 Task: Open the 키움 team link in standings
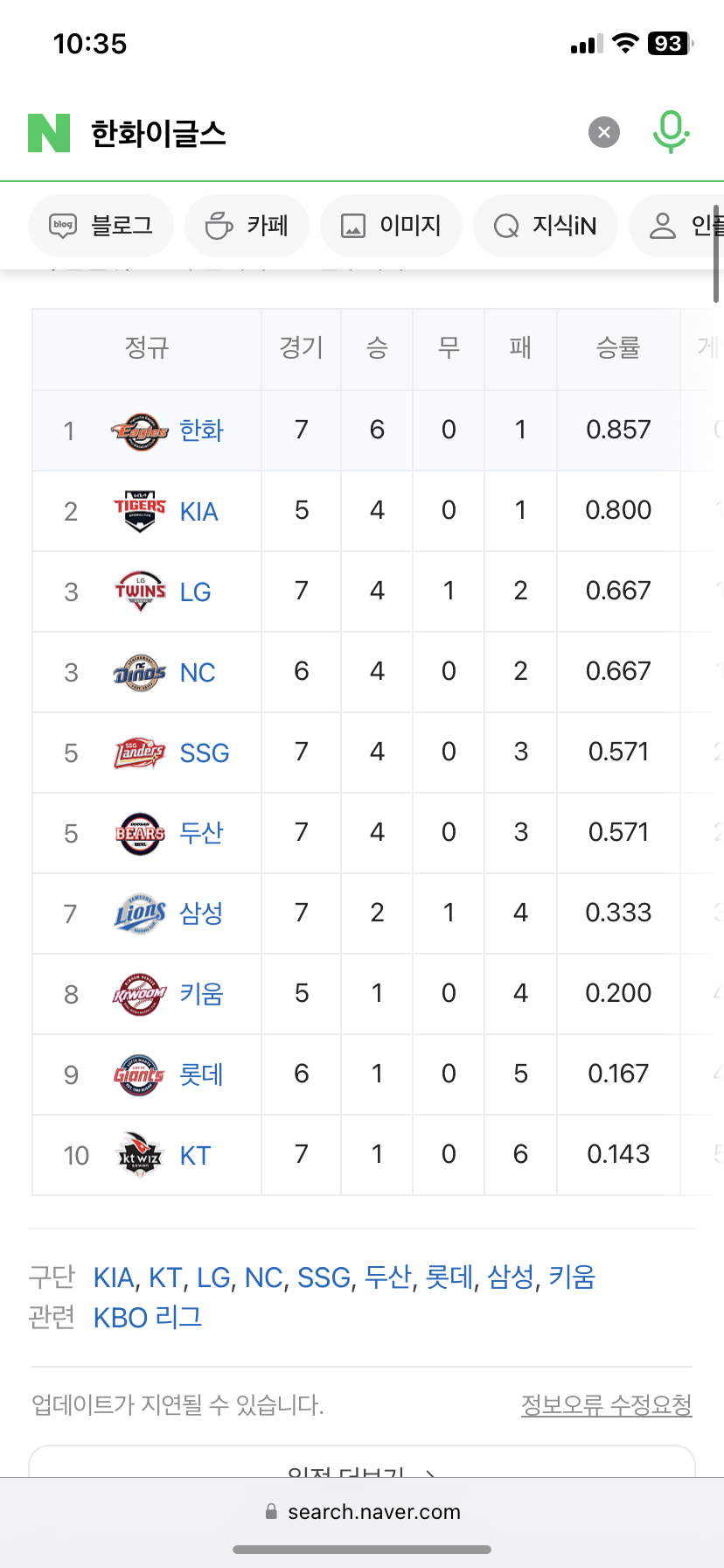tap(201, 994)
